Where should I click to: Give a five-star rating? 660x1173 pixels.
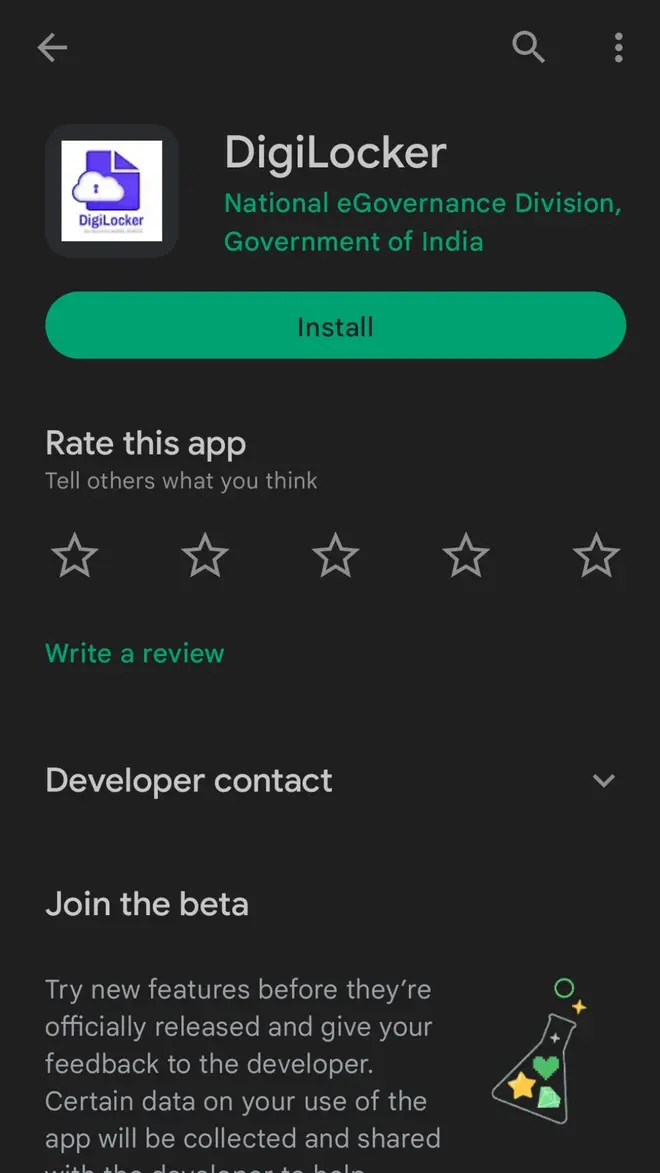click(x=596, y=555)
